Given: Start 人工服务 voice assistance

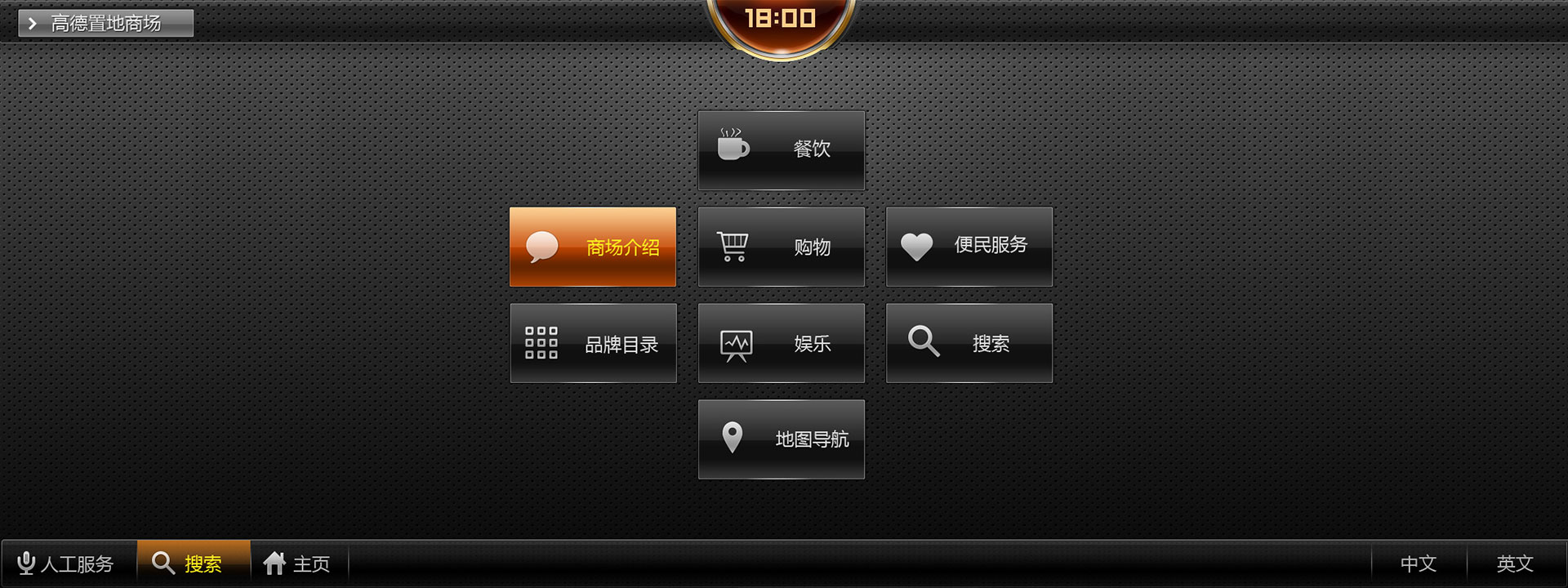Looking at the screenshot, I should [67, 563].
